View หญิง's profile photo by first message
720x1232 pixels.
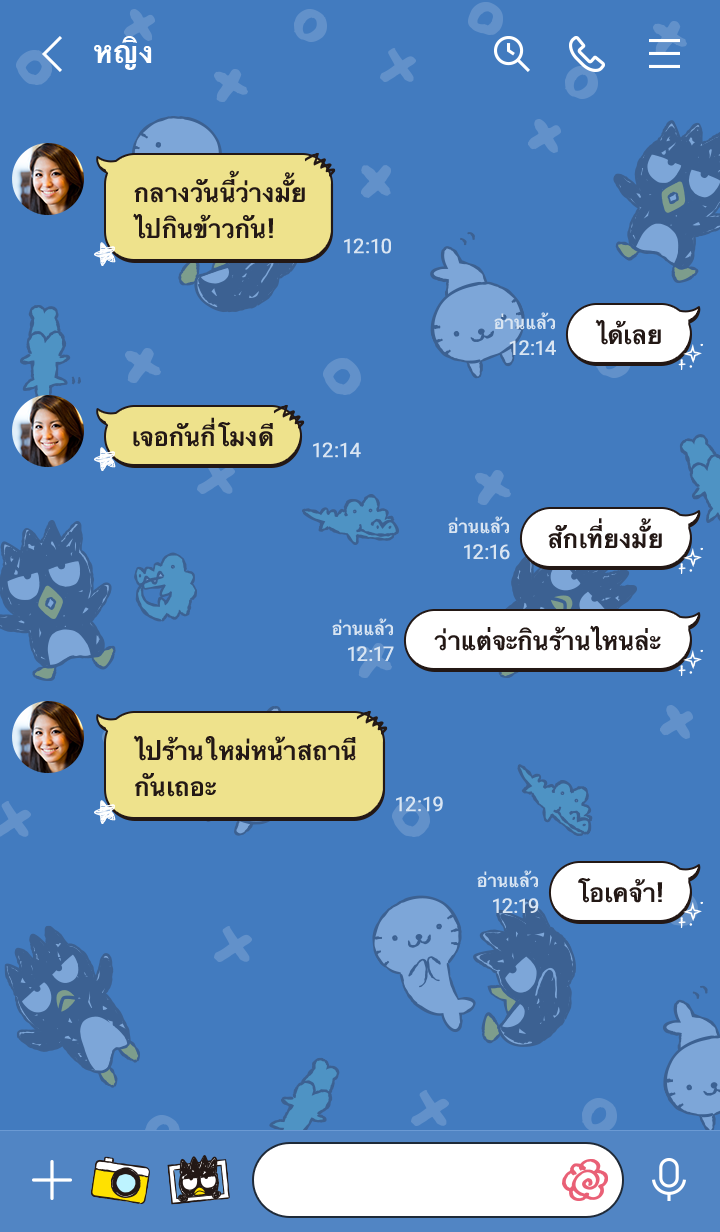point(48,179)
